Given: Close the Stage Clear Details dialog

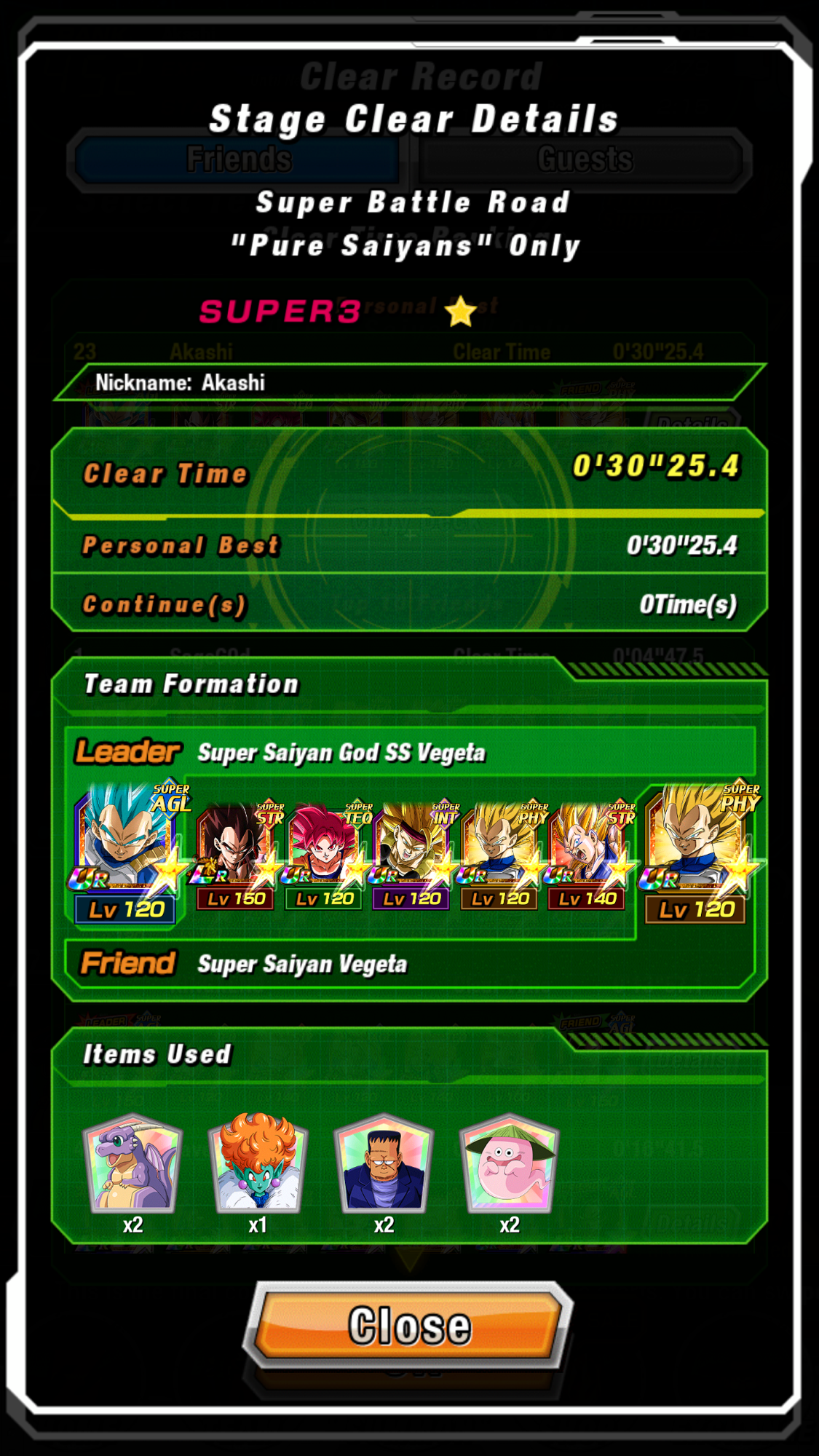Looking at the screenshot, I should tap(408, 1324).
